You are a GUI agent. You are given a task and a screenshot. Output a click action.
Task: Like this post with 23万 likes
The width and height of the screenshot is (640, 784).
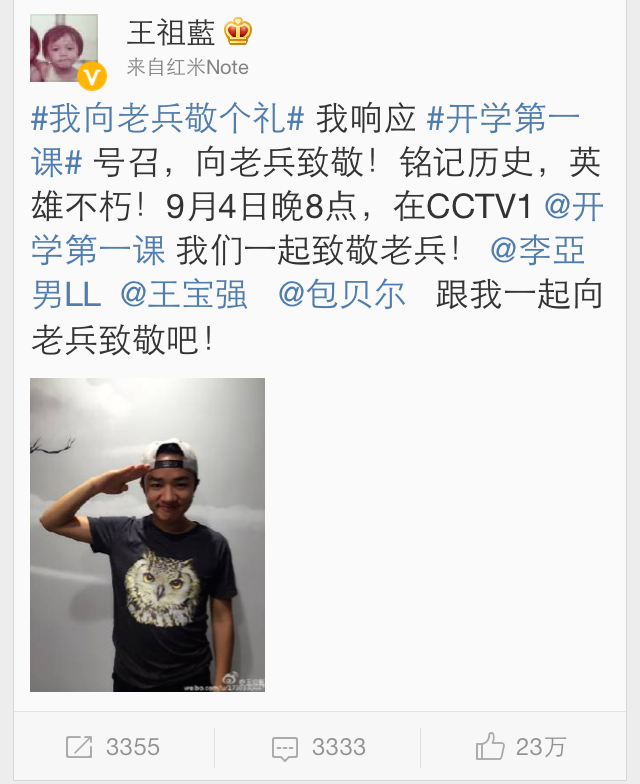click(521, 747)
